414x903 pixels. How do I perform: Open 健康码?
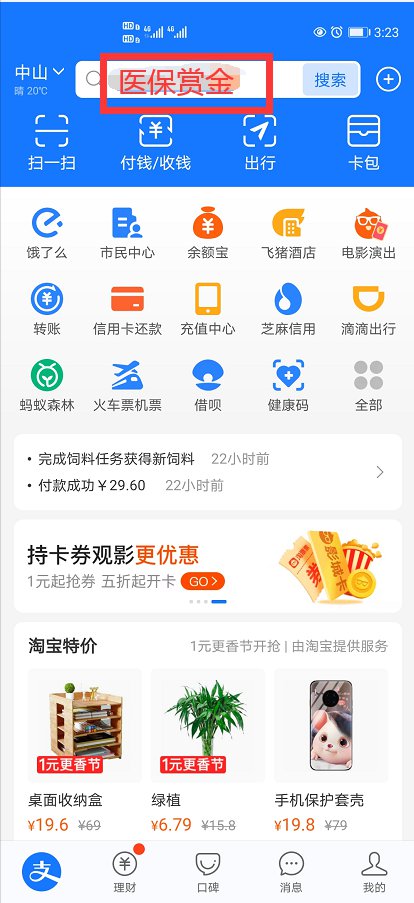coord(288,385)
